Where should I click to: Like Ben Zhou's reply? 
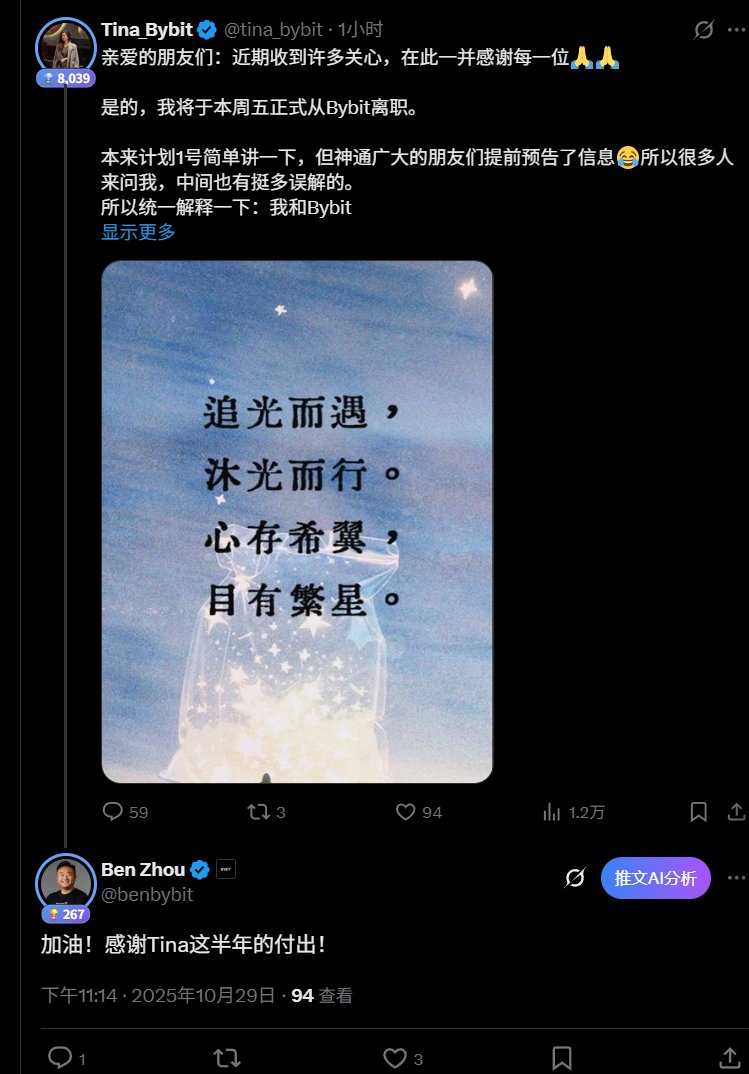395,1058
